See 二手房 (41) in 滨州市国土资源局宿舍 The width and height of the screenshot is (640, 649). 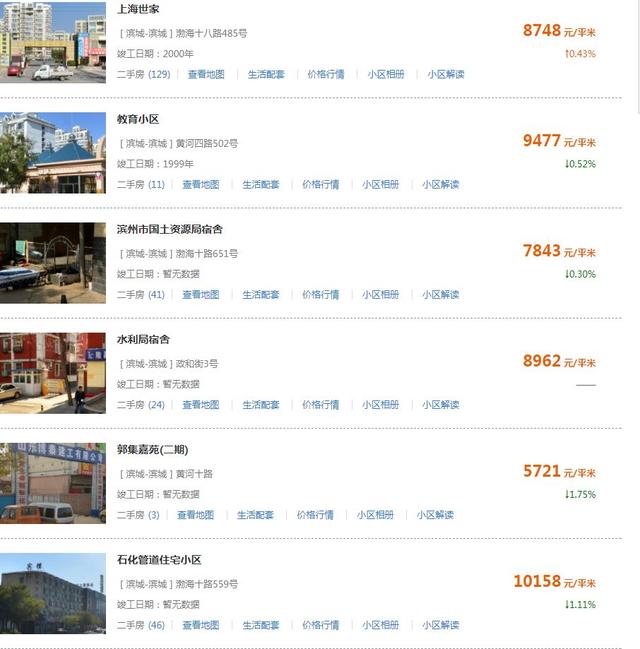[141, 295]
